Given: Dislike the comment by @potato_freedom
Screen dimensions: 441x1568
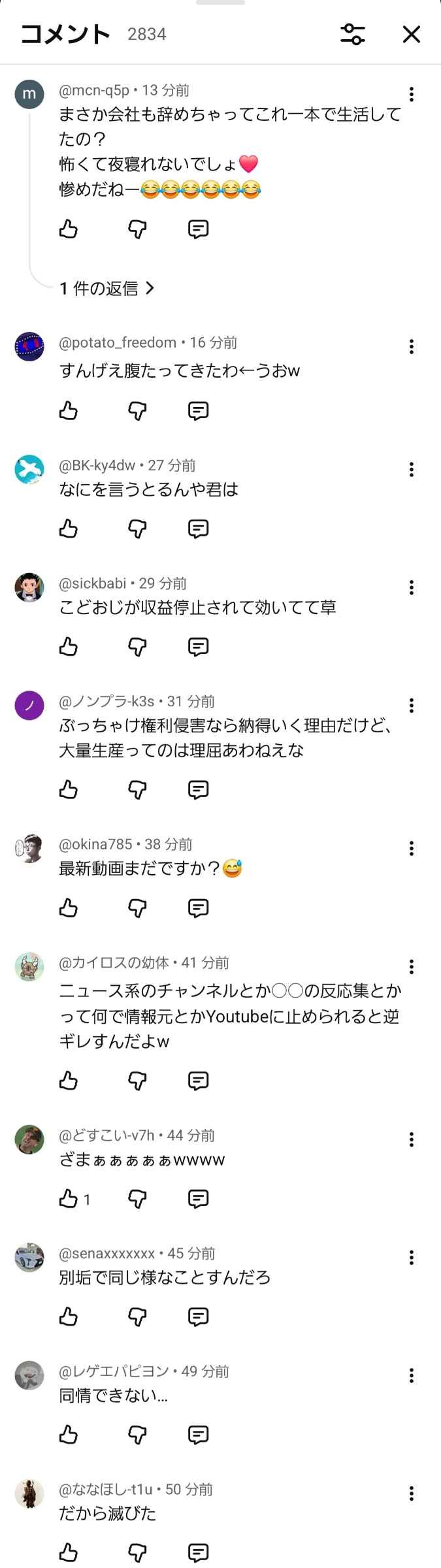Looking at the screenshot, I should tap(137, 410).
